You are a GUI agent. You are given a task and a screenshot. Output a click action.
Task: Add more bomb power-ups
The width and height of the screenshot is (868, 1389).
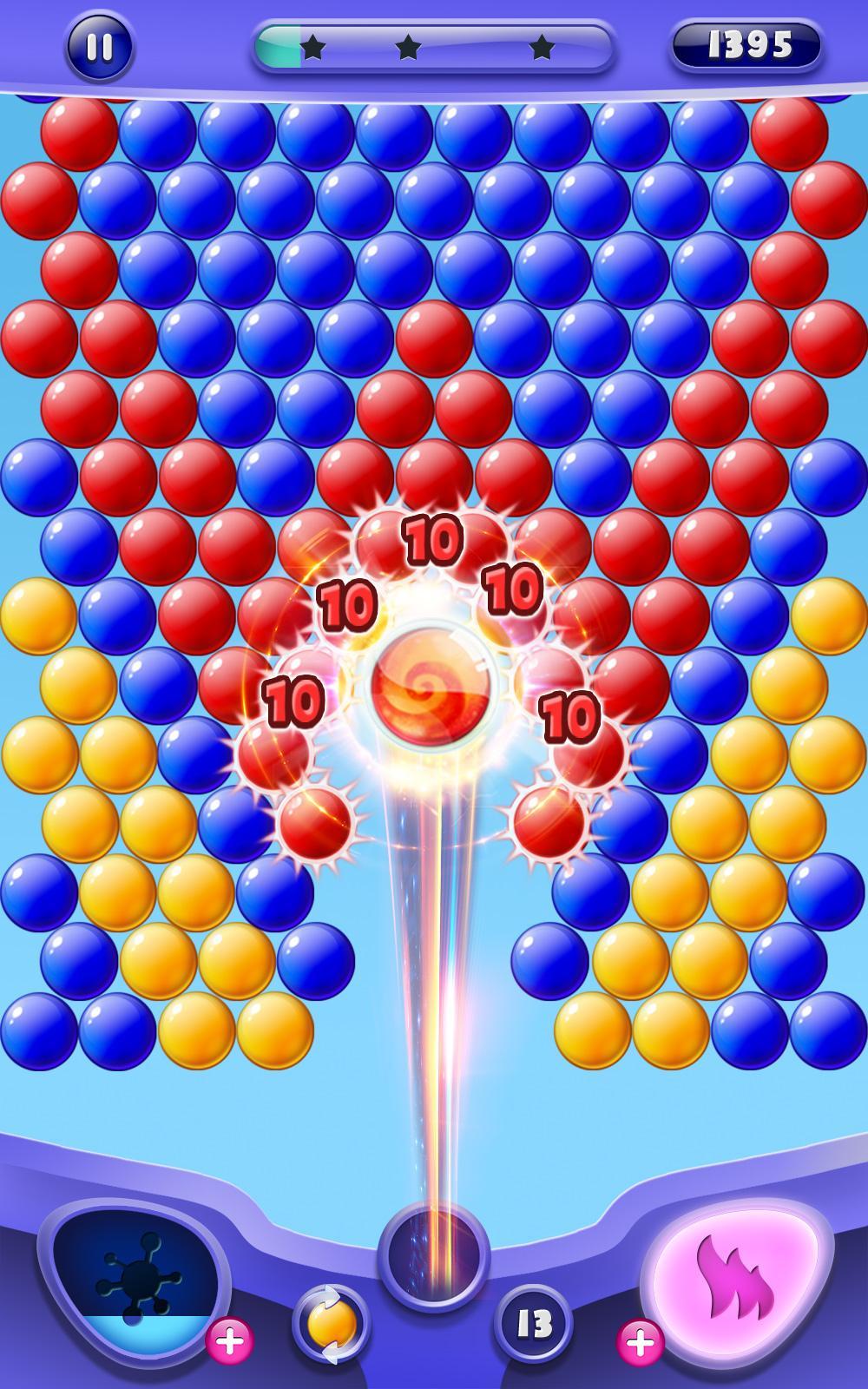(x=229, y=1341)
